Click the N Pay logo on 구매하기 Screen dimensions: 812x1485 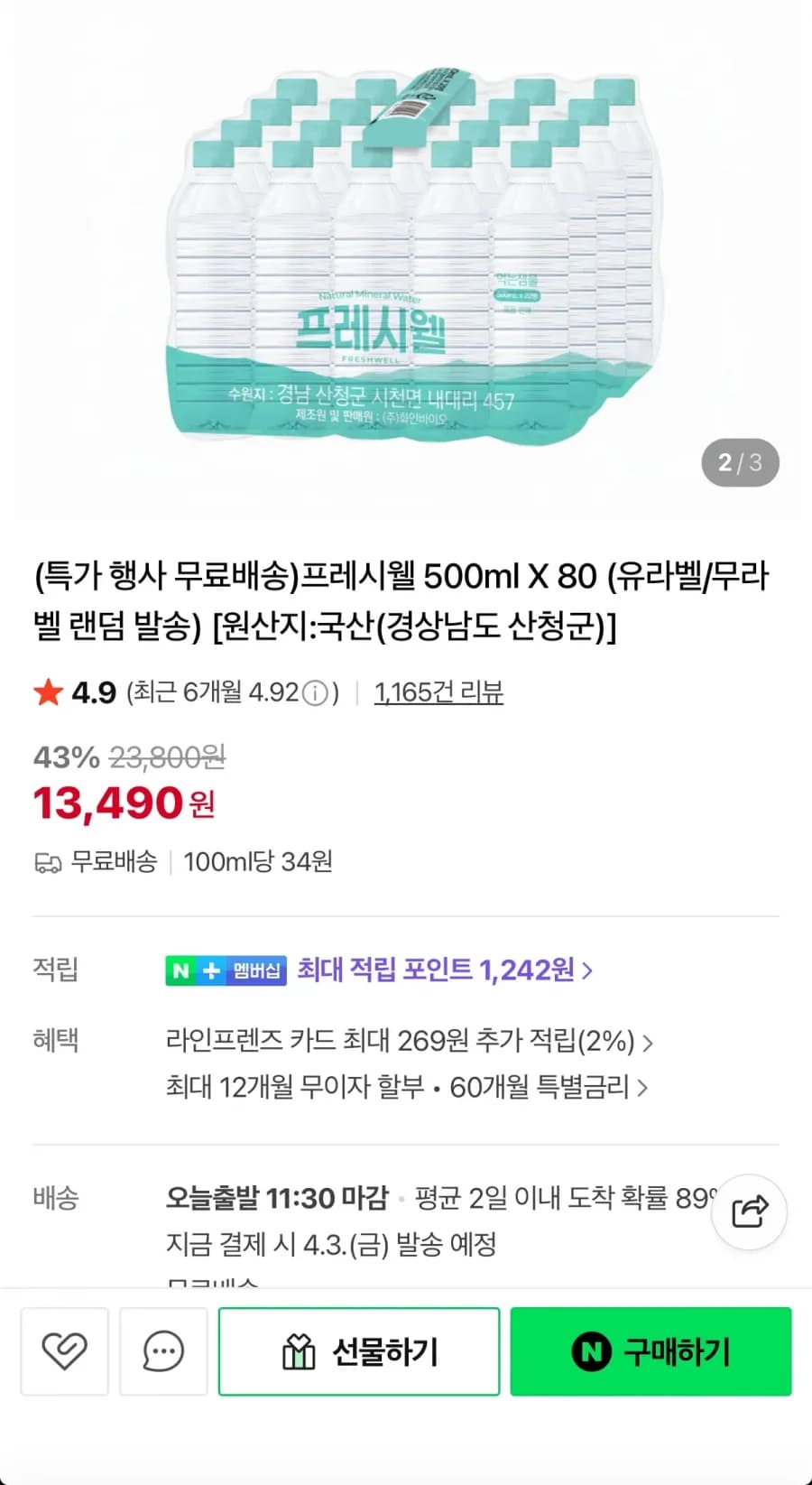tap(591, 1351)
